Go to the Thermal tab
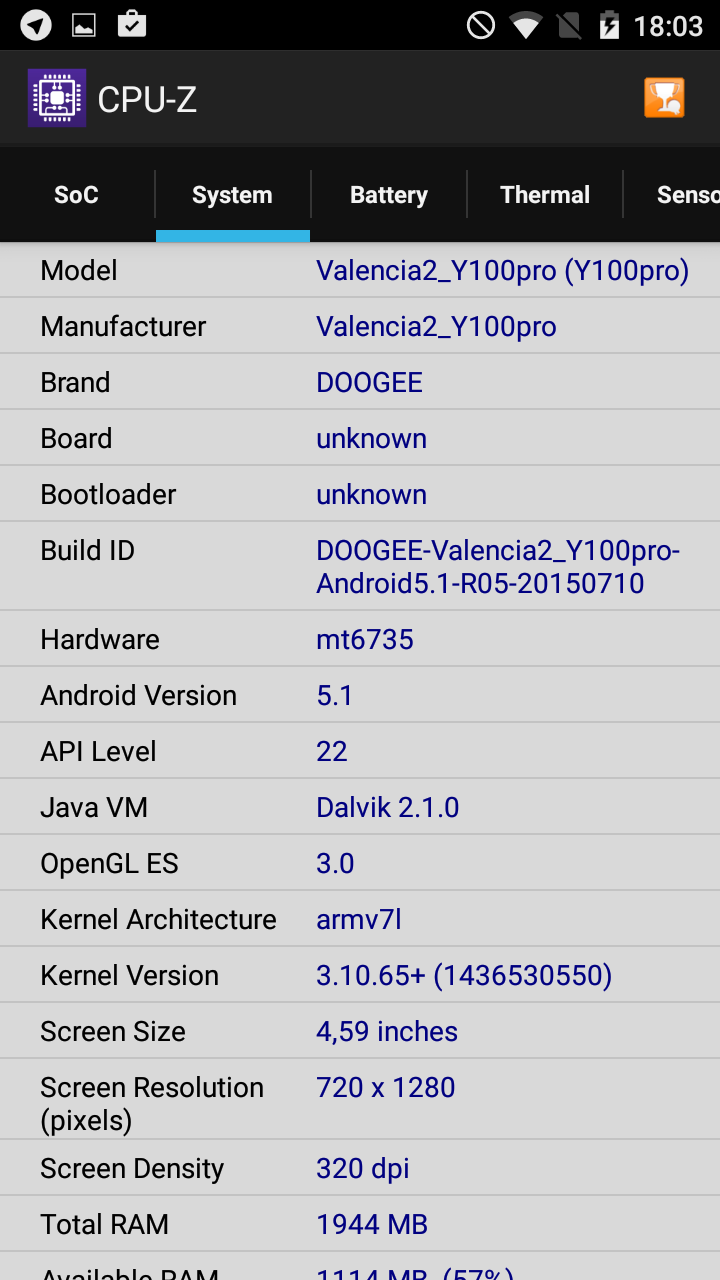The width and height of the screenshot is (720, 1280). [545, 195]
